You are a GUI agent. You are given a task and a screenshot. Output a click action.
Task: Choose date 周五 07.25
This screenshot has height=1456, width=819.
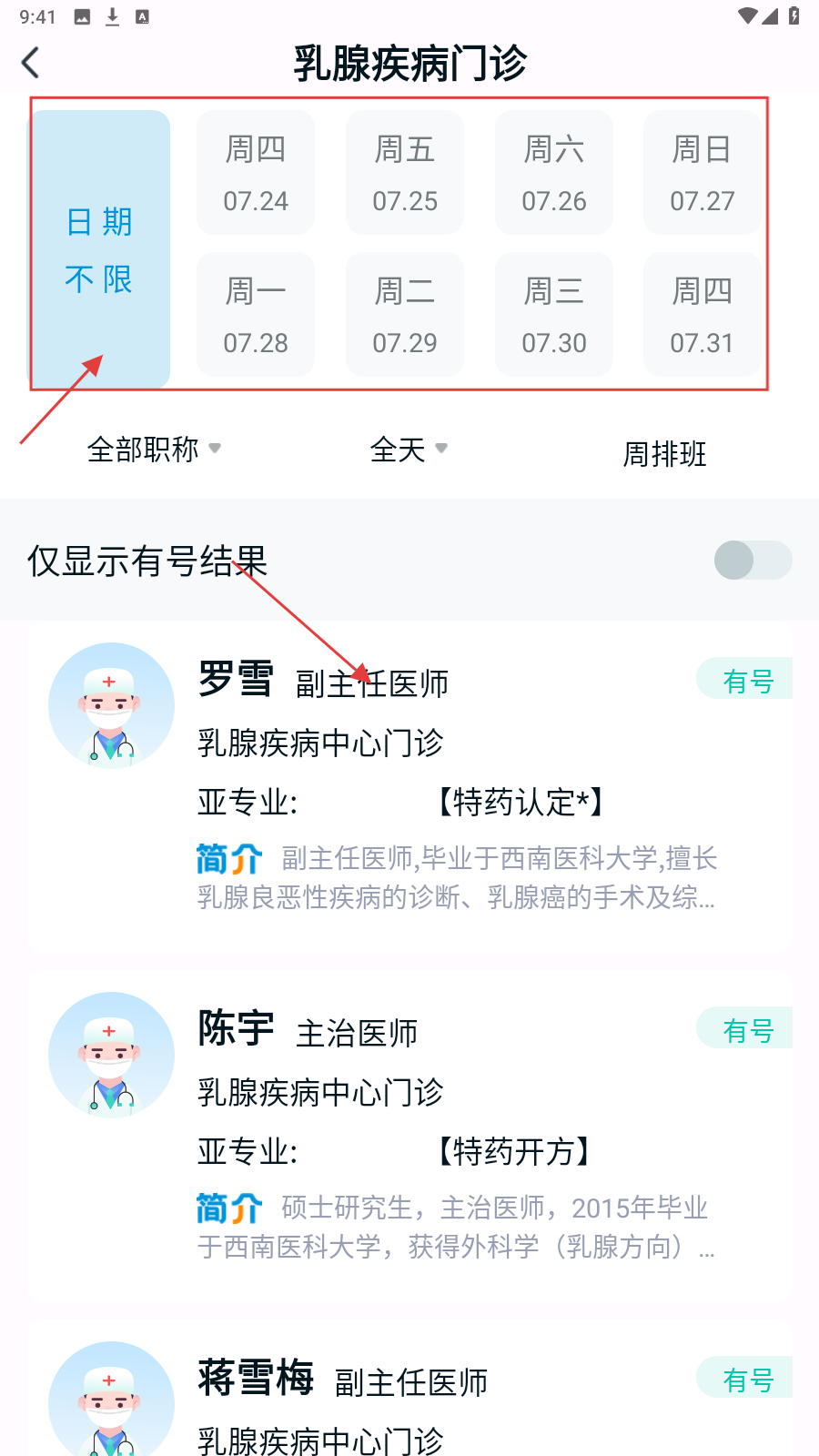(x=405, y=173)
